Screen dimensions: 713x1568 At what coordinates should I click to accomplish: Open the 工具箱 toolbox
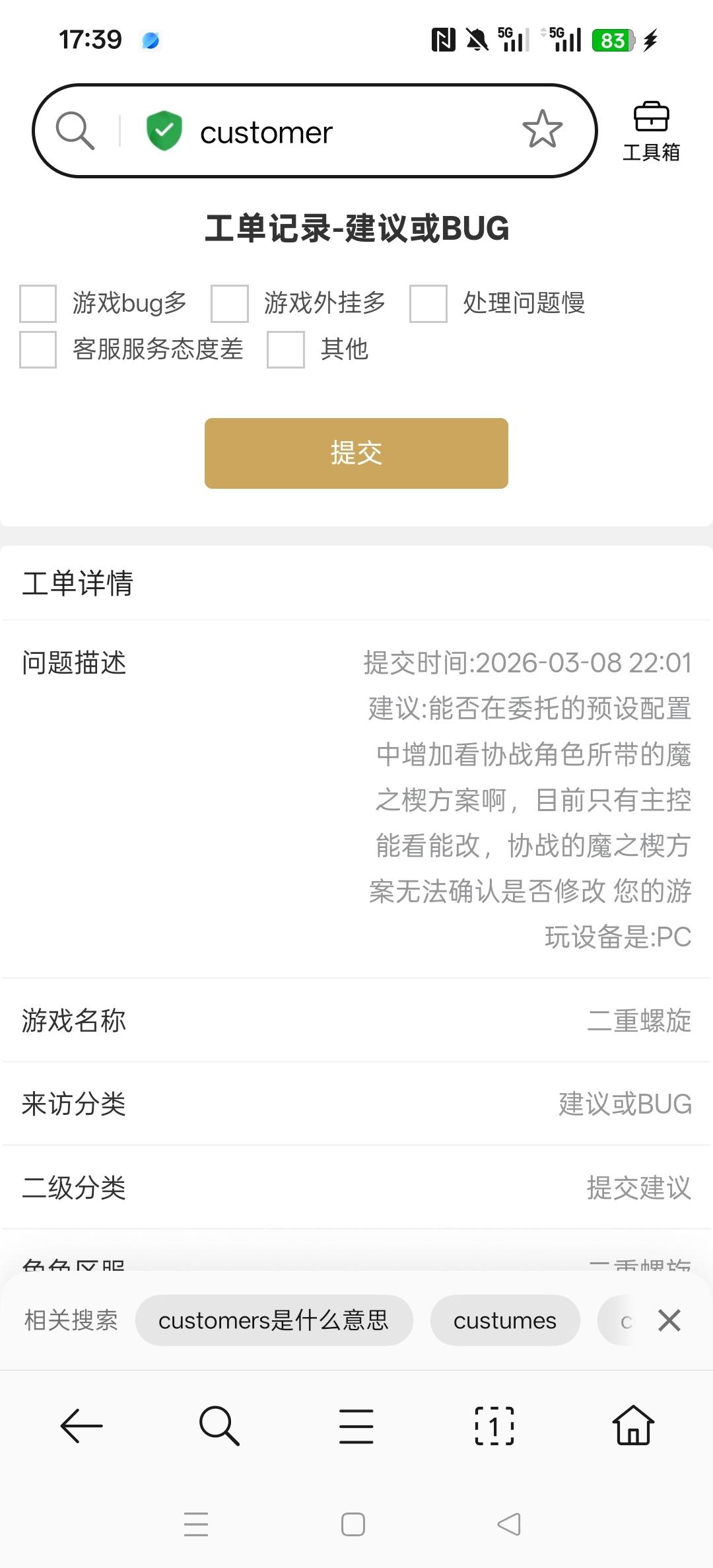click(651, 131)
